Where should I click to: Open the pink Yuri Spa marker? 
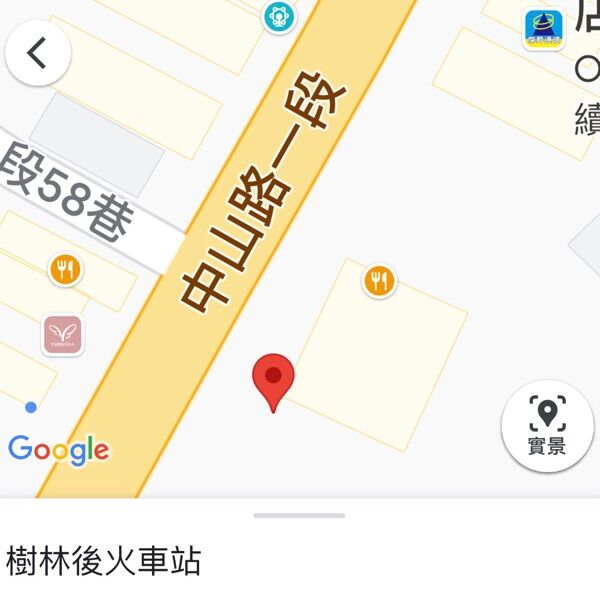coord(62,336)
